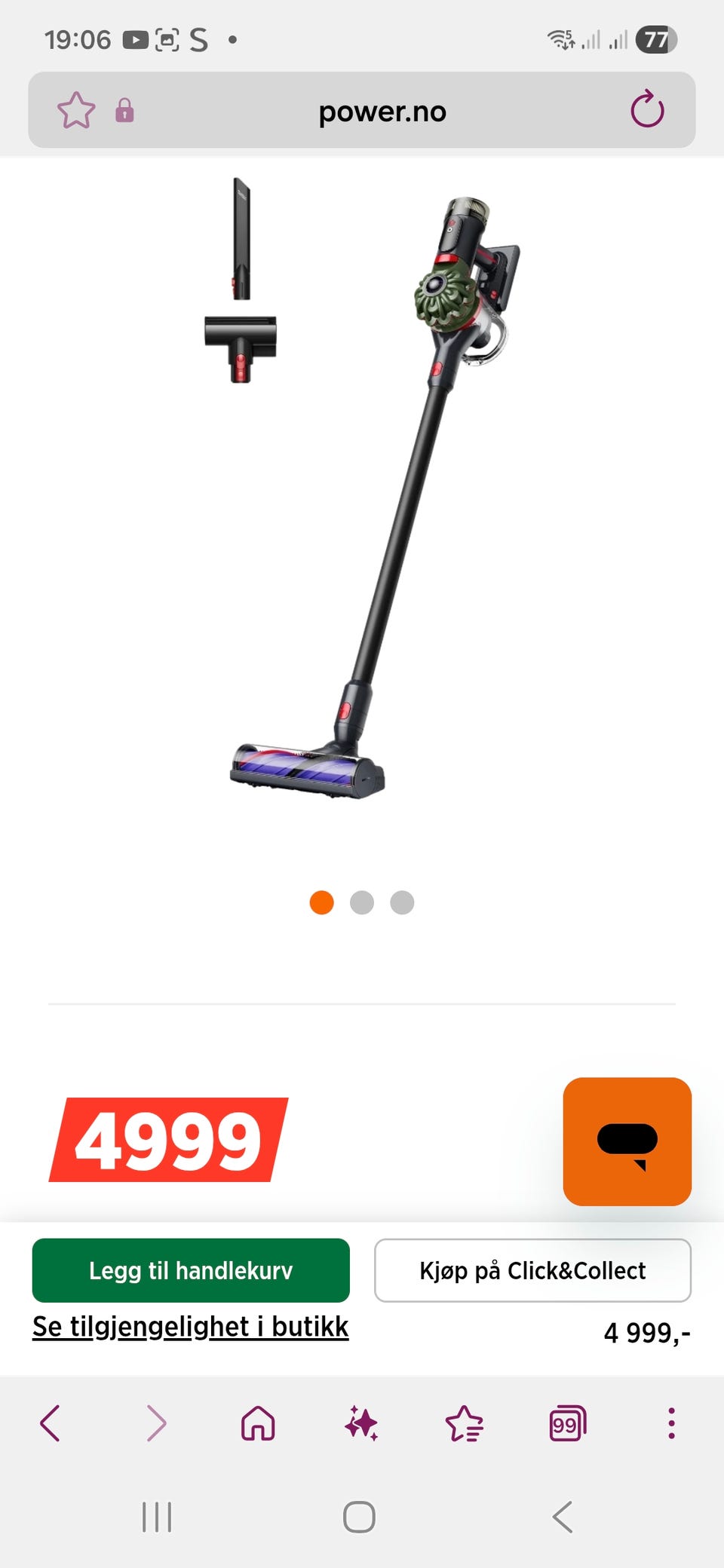This screenshot has height=1568, width=724.
Task: Go forward in the browser toolbar
Action: [x=155, y=1423]
